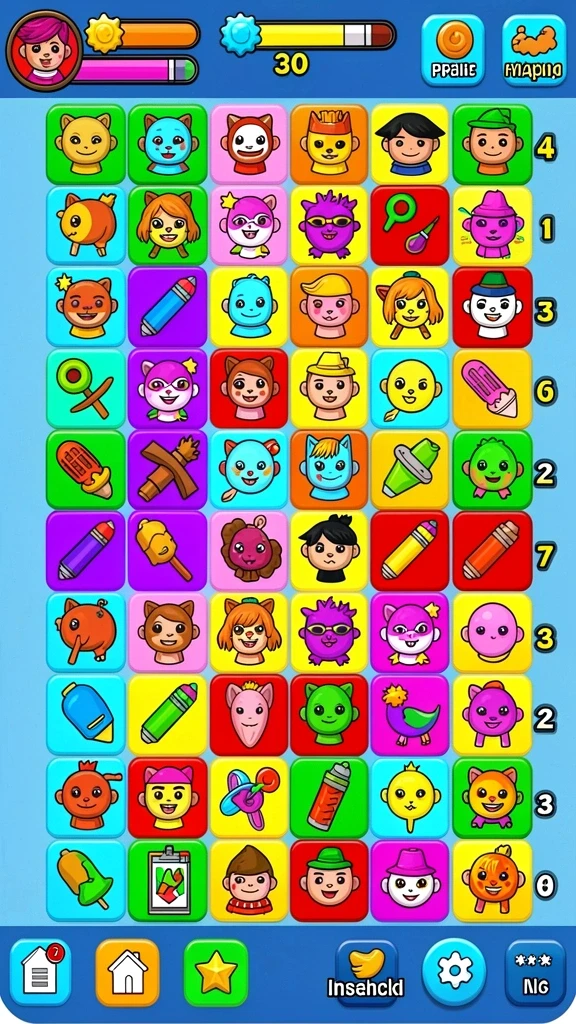The width and height of the screenshot is (576, 1024).
Task: Go to the orange home button
Action: pyautogui.click(x=127, y=972)
